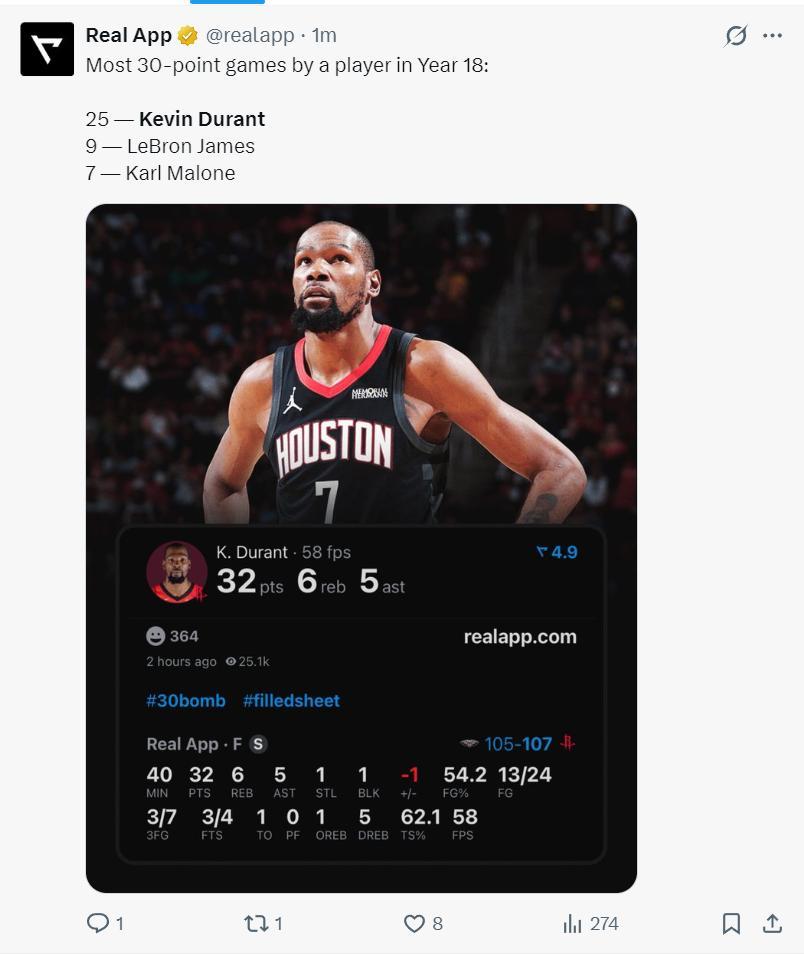Open the @realapp handle
This screenshot has width=804, height=956.
250,35
